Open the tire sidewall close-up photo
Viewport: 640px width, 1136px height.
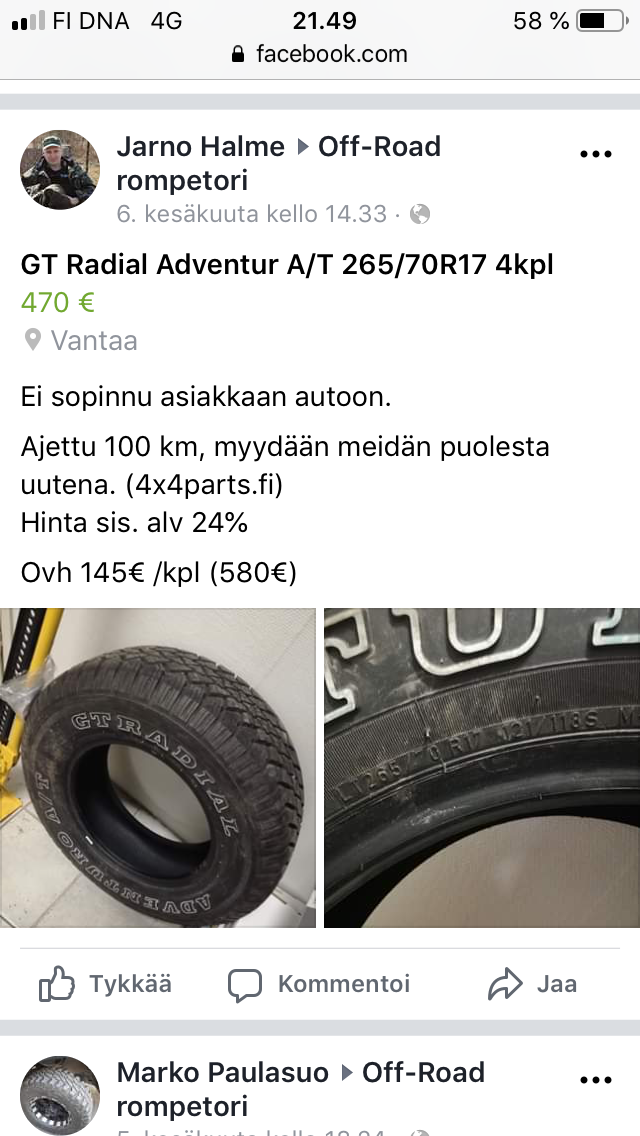pyautogui.click(x=482, y=768)
